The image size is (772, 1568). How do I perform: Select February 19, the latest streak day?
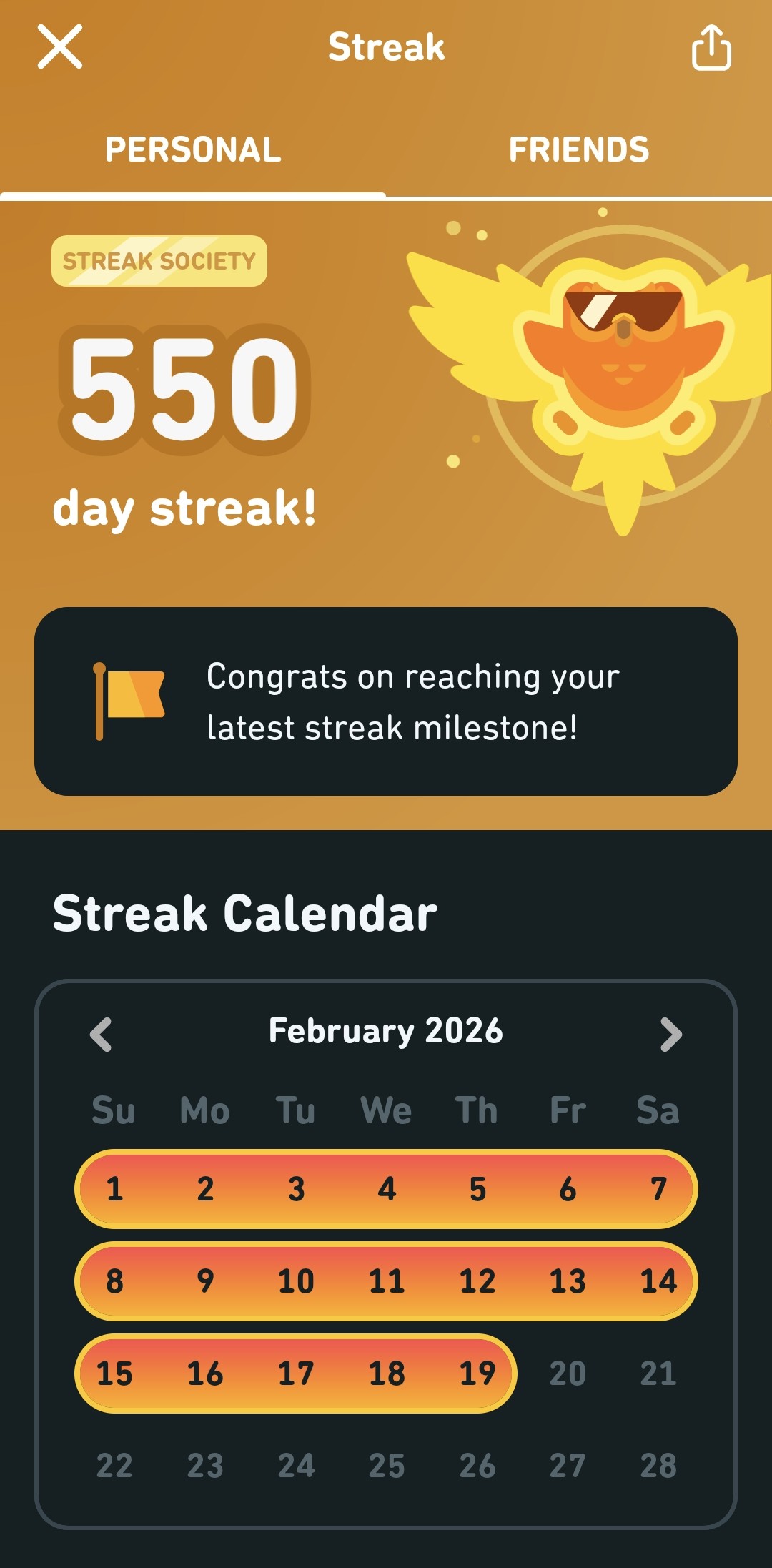tap(477, 1373)
